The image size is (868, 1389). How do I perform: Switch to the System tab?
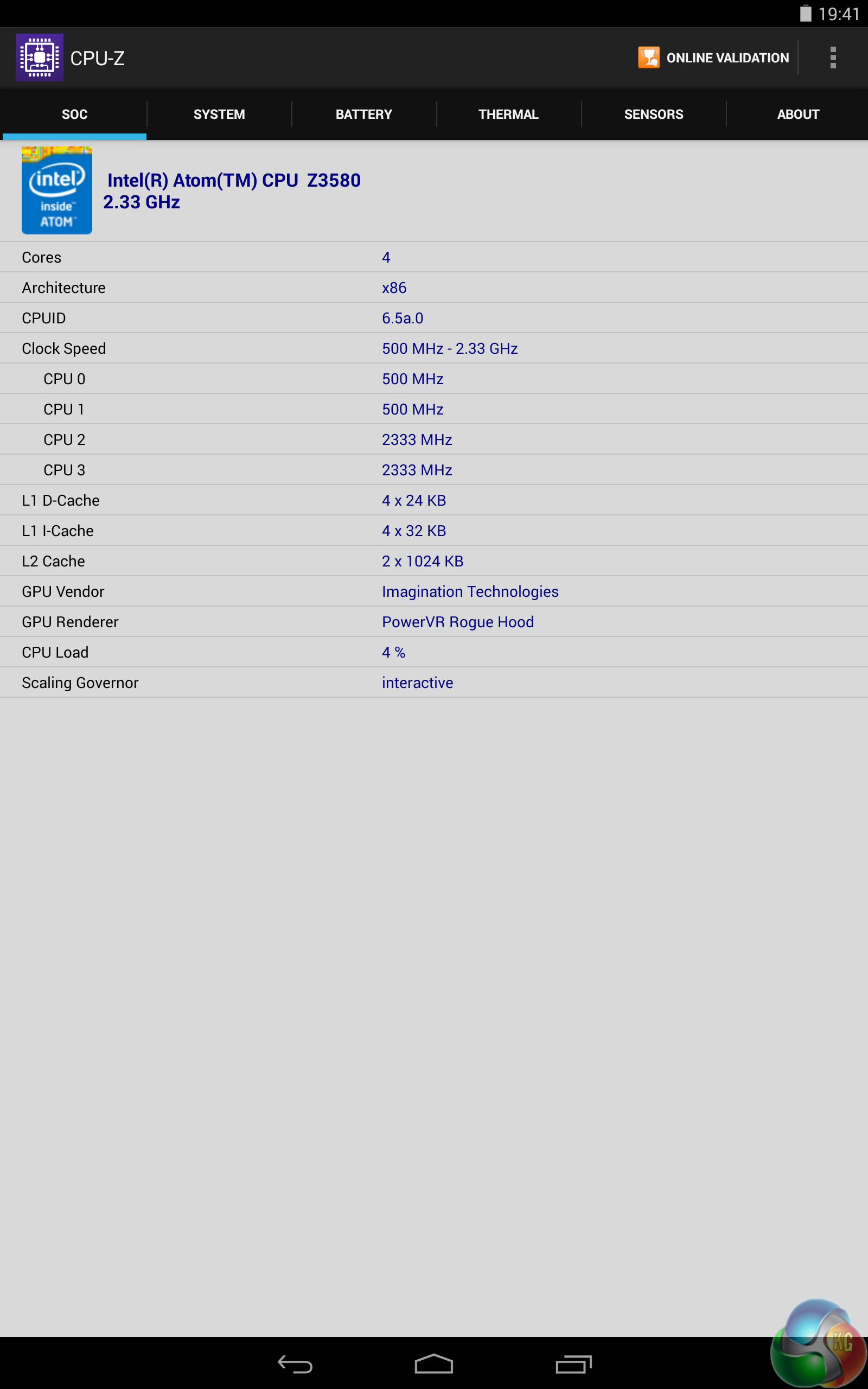(x=219, y=114)
